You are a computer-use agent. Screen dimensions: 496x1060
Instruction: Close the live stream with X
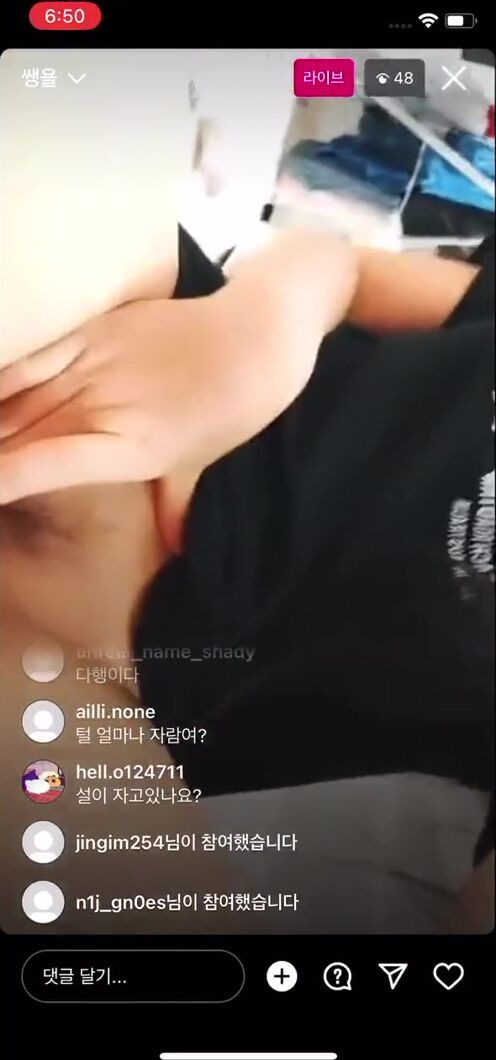453,78
